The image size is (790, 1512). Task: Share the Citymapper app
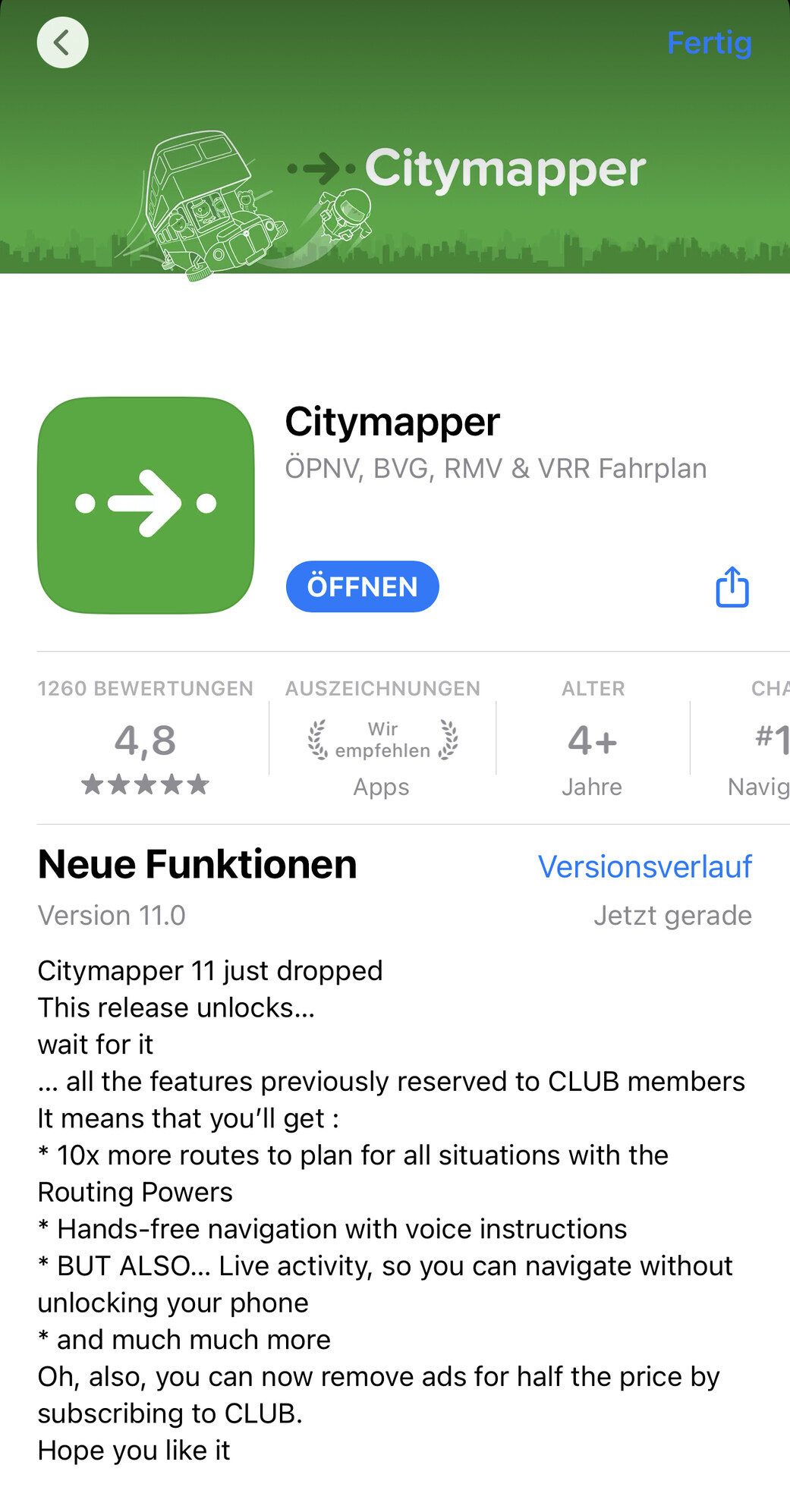[732, 587]
